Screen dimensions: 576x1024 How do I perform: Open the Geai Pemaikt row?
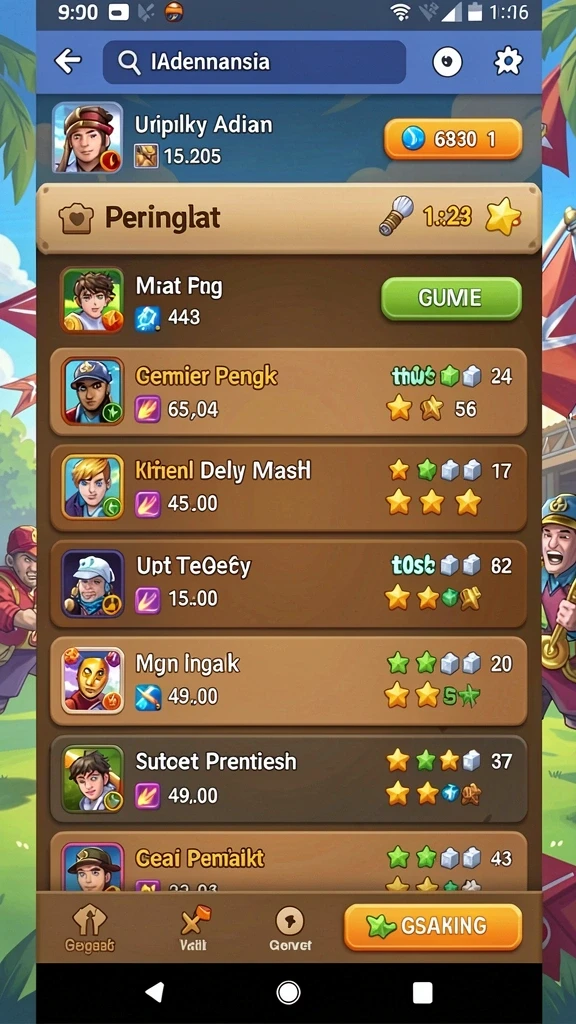pyautogui.click(x=288, y=862)
